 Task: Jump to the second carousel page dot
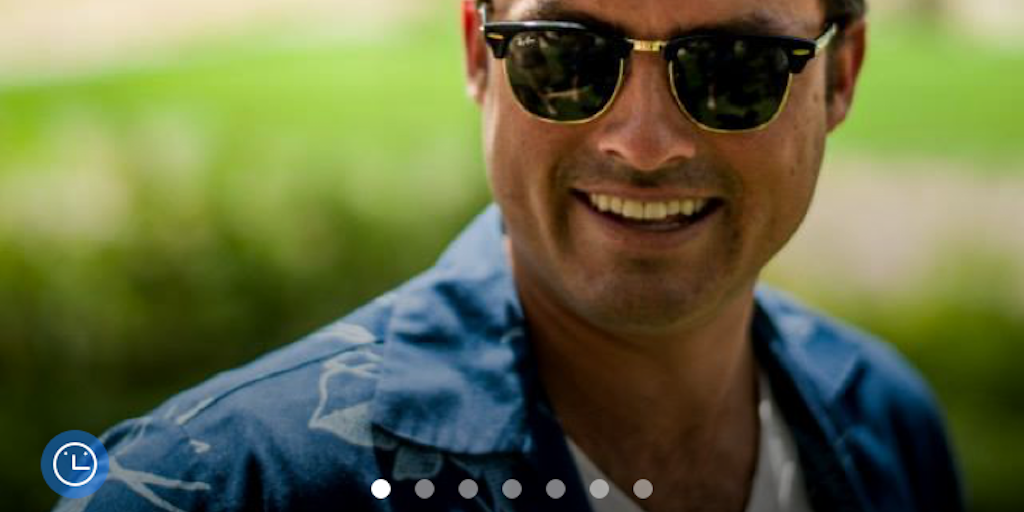(x=424, y=488)
